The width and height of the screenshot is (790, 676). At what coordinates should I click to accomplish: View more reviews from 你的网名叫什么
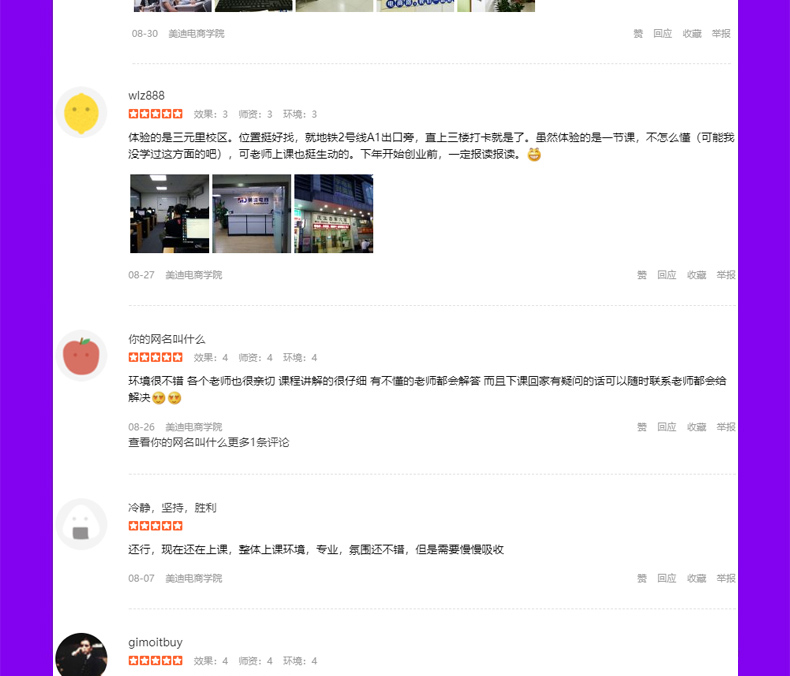(x=209, y=442)
